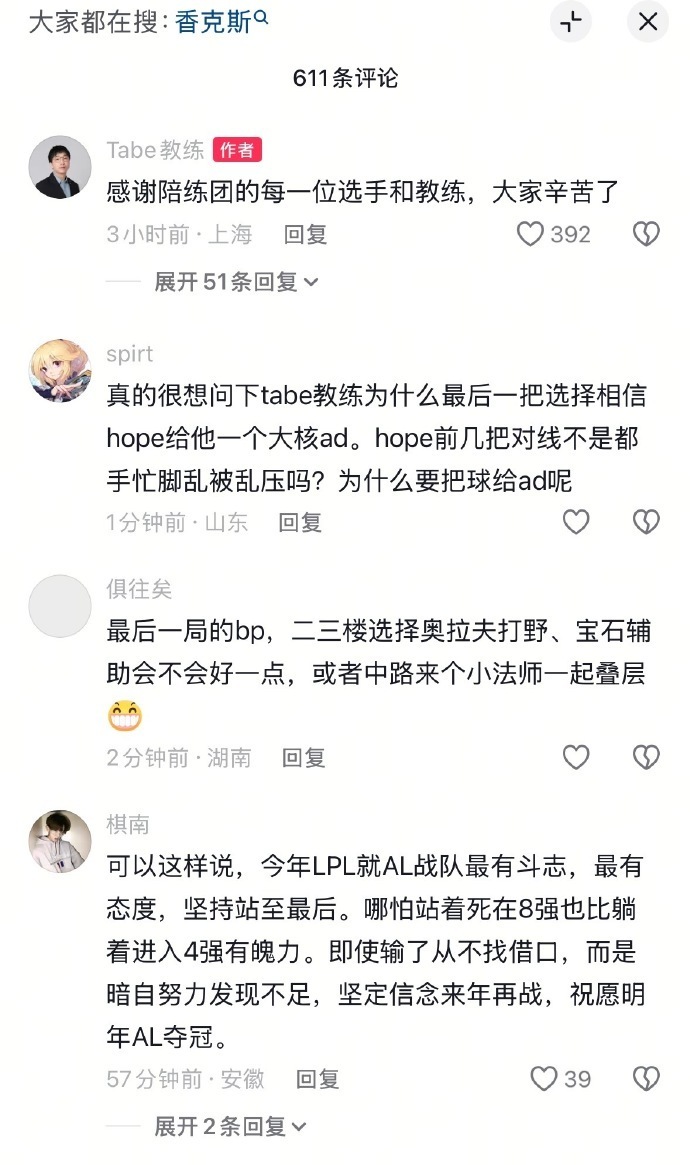Expand comments panel to full screen
This screenshot has width=690, height=1165.
(571, 22)
